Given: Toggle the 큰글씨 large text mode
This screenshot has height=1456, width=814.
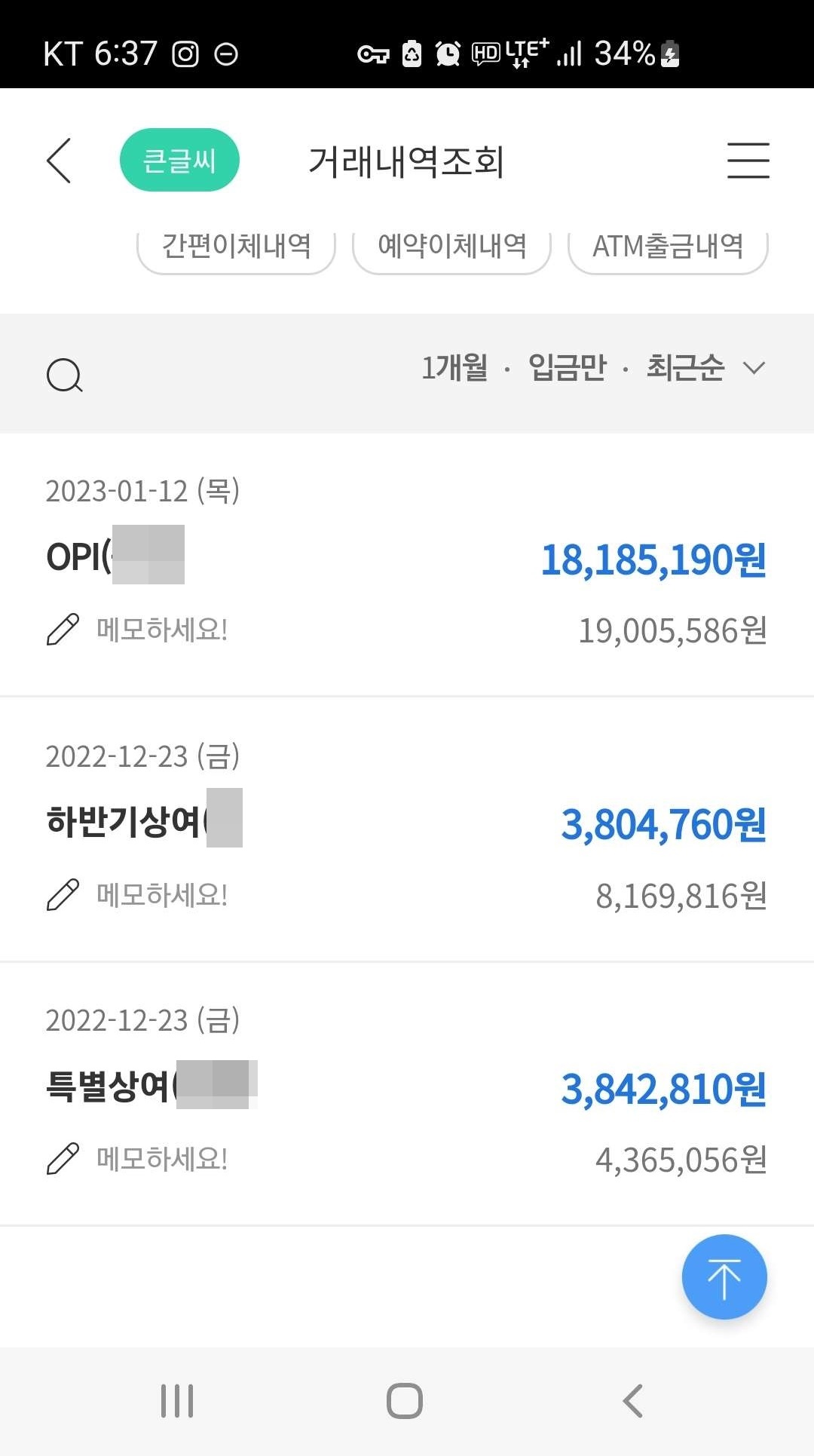Looking at the screenshot, I should click(x=179, y=160).
